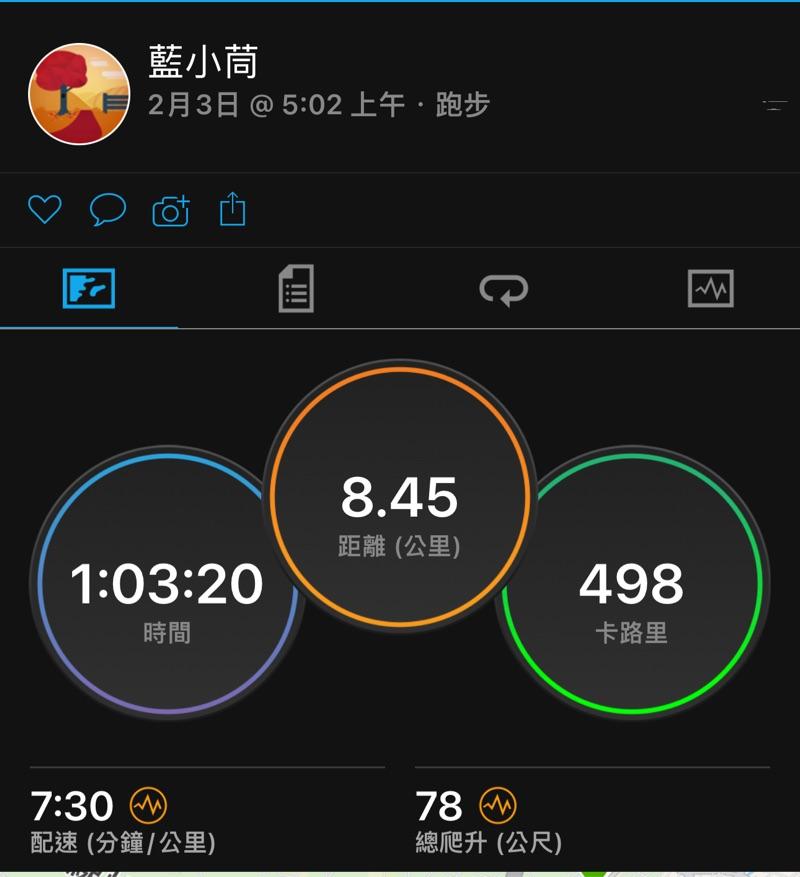Switch to the laps tab

503,289
